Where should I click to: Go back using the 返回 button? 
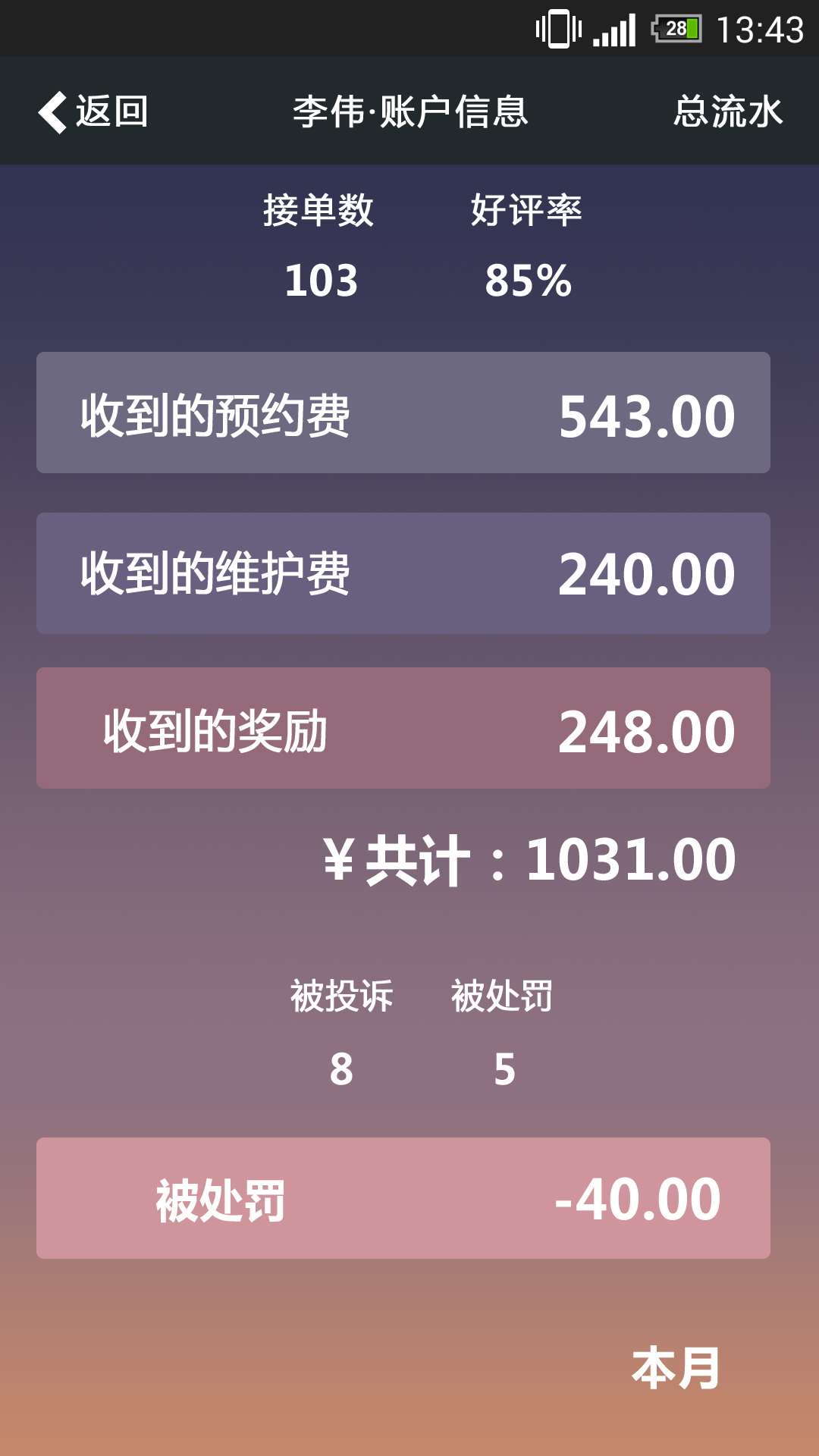tap(94, 111)
